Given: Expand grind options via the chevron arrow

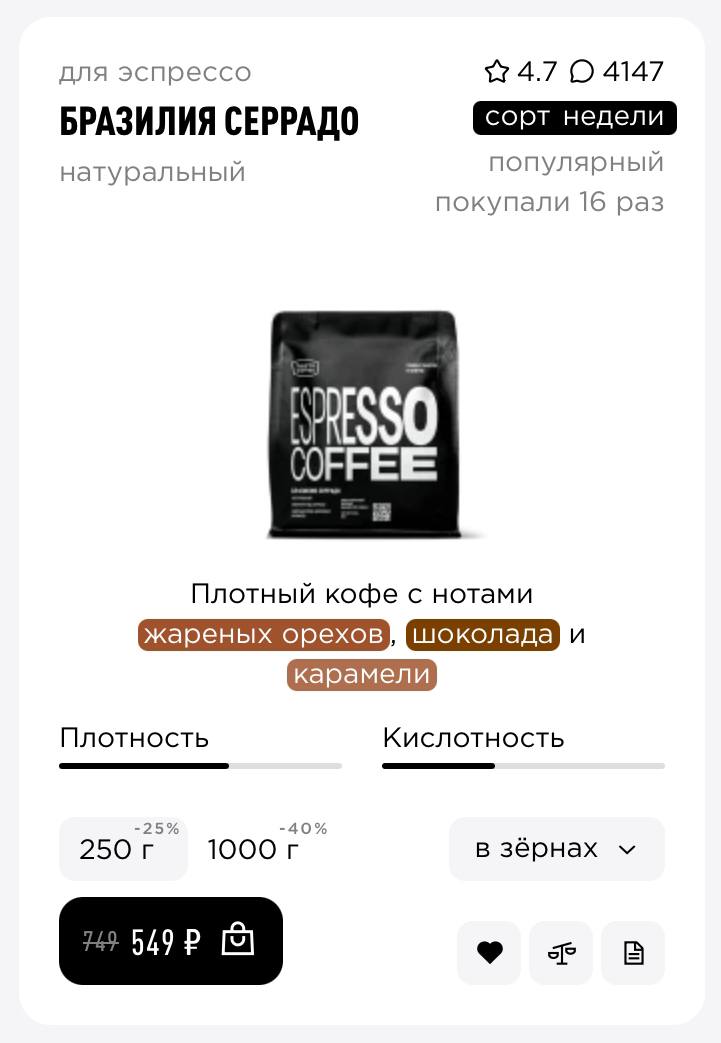Looking at the screenshot, I should (627, 849).
